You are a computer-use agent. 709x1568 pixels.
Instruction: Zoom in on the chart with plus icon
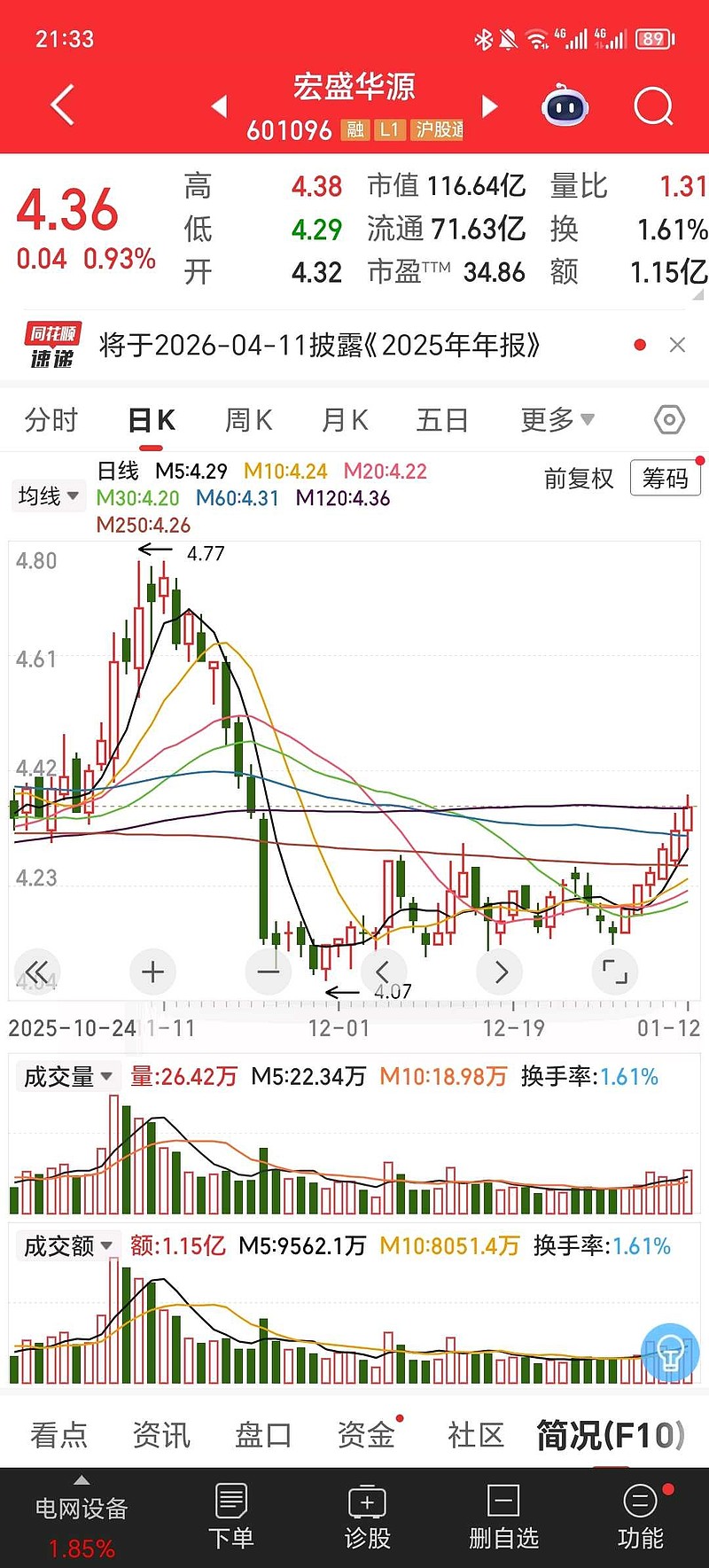point(152,971)
